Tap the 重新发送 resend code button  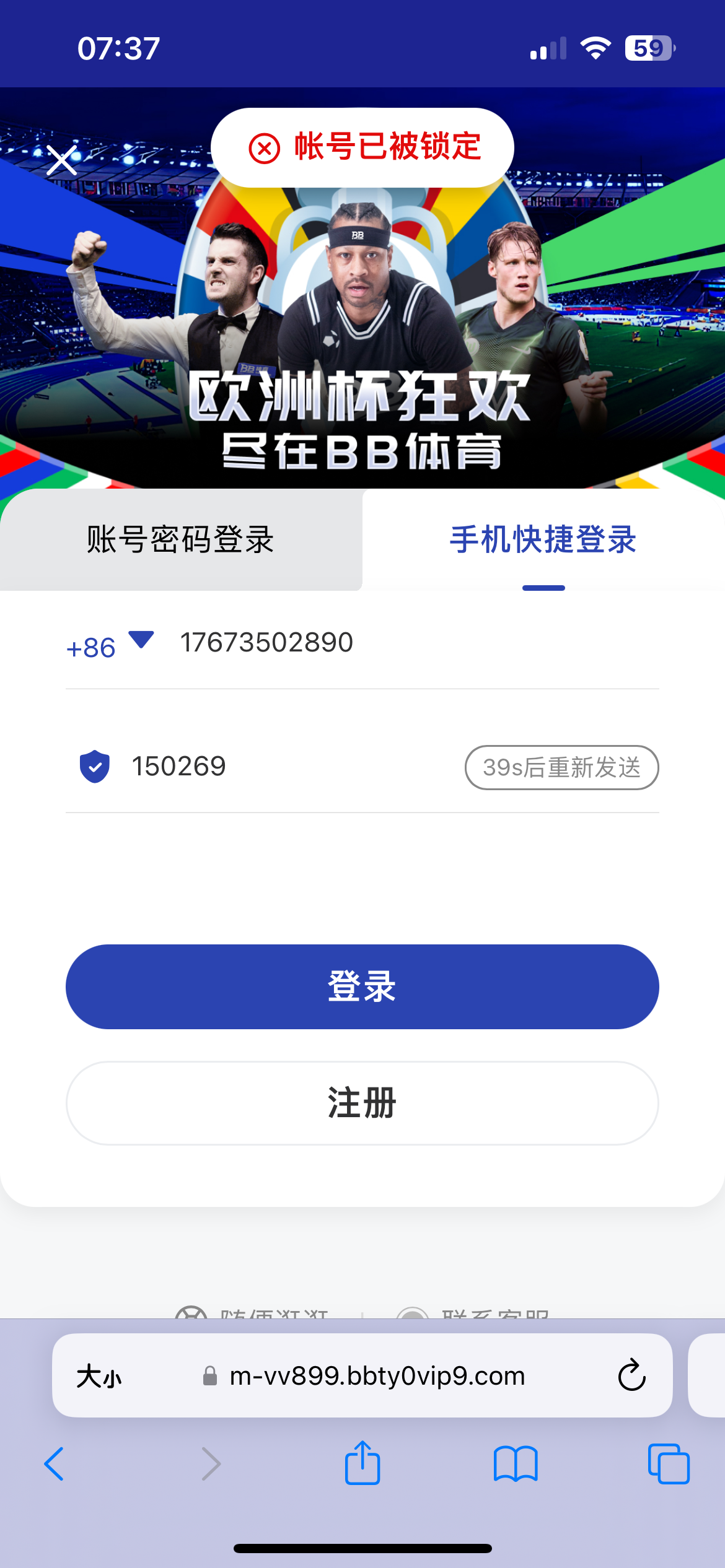click(x=561, y=767)
